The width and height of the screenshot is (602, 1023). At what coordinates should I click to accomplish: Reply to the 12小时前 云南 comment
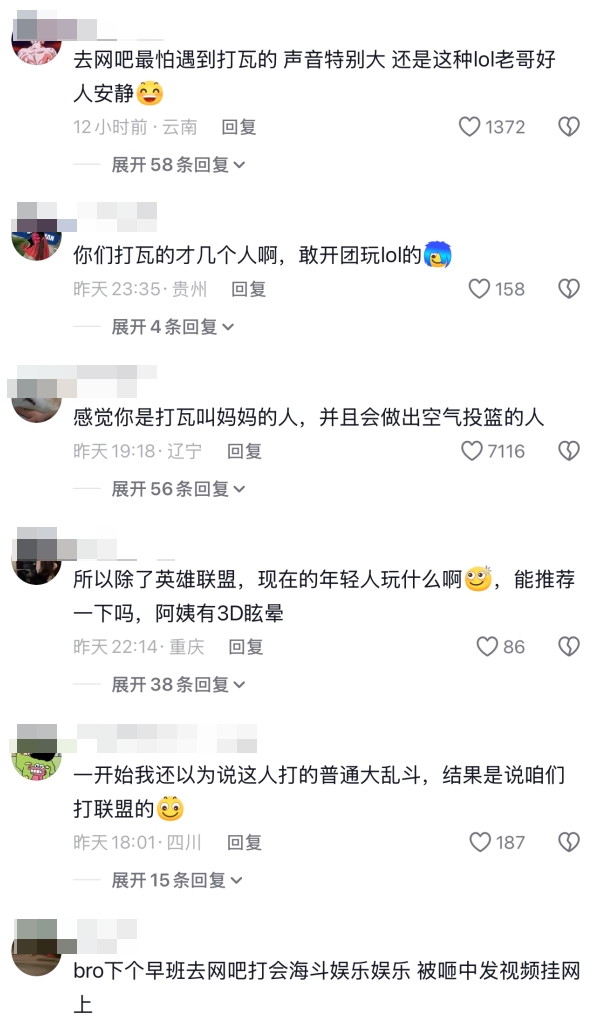point(239,127)
